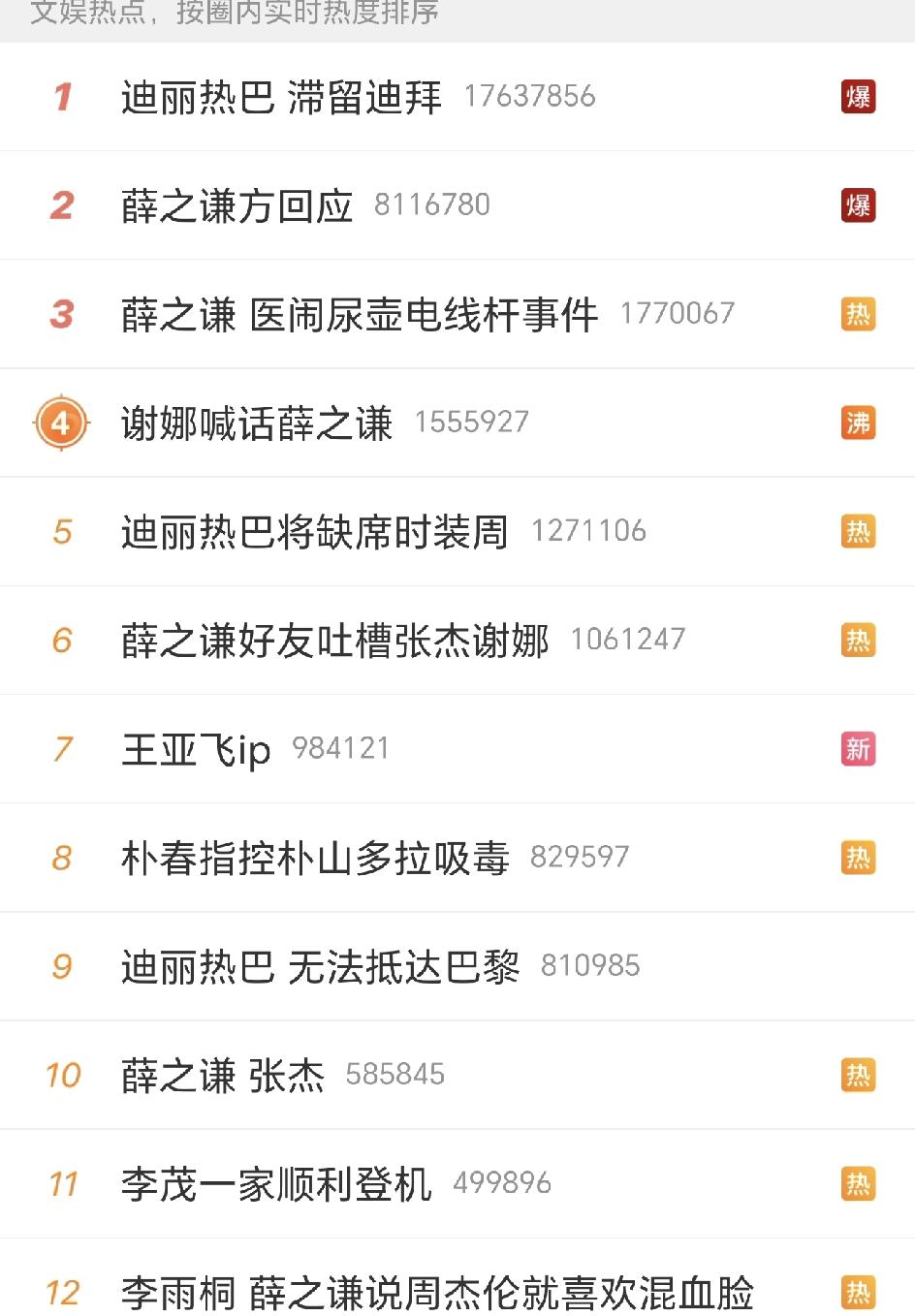Viewport: 915px width, 1316px height.
Task: Click the 热 badge on 朴春指控朴山多拉吸毒
Action: pyautogui.click(x=857, y=858)
